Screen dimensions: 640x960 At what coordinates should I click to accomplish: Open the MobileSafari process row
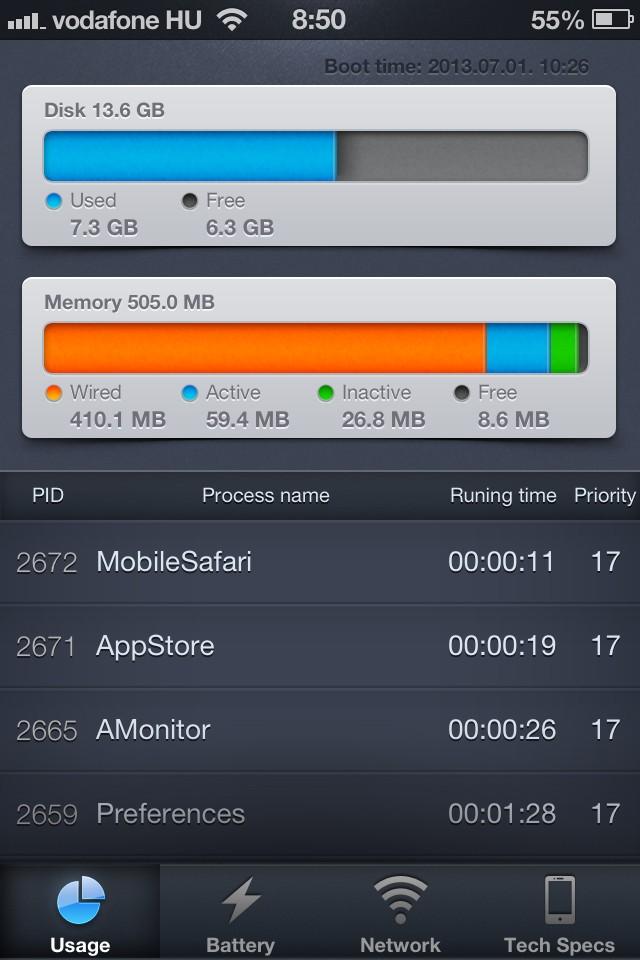[320, 562]
